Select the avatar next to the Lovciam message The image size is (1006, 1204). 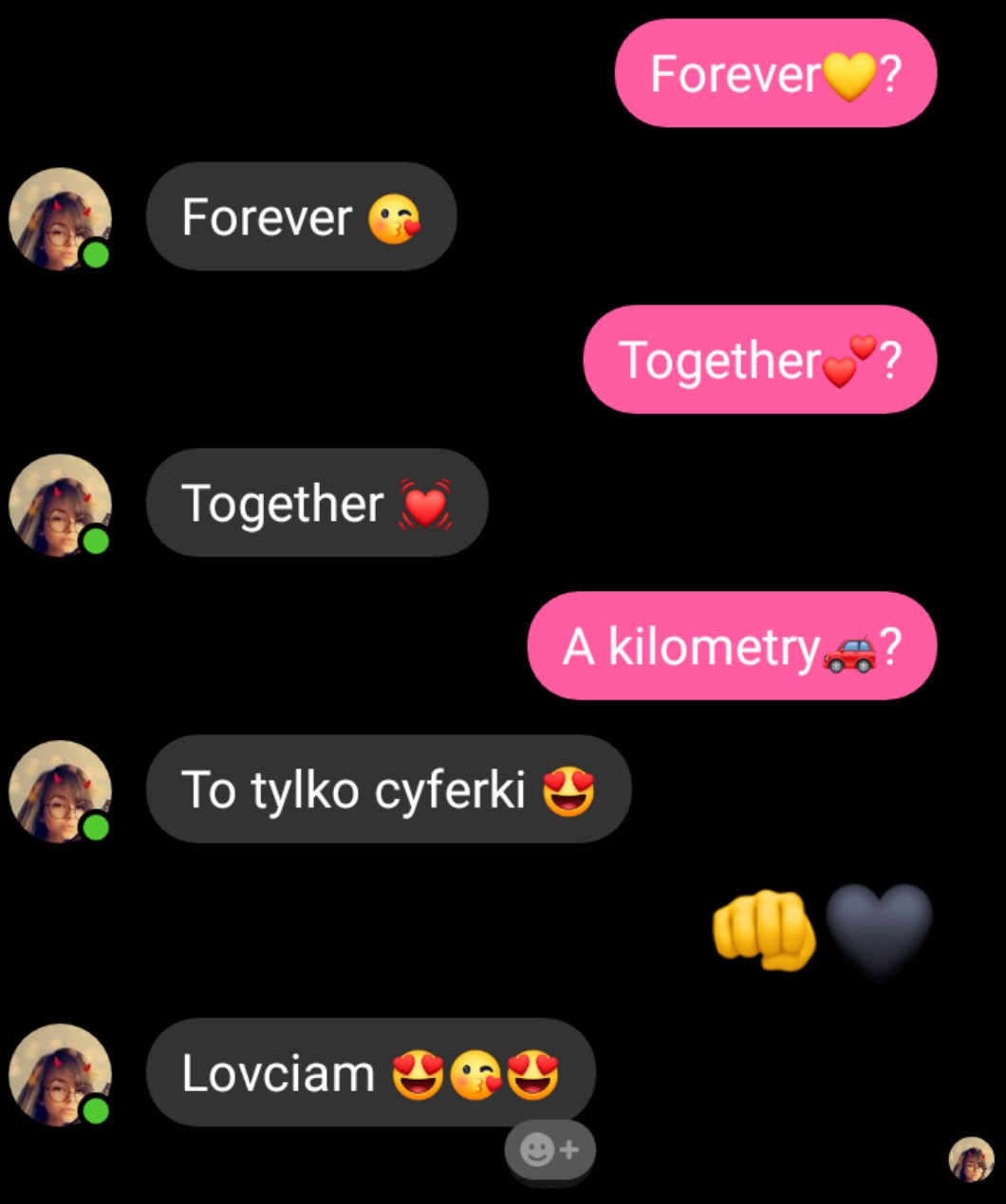tap(60, 1074)
